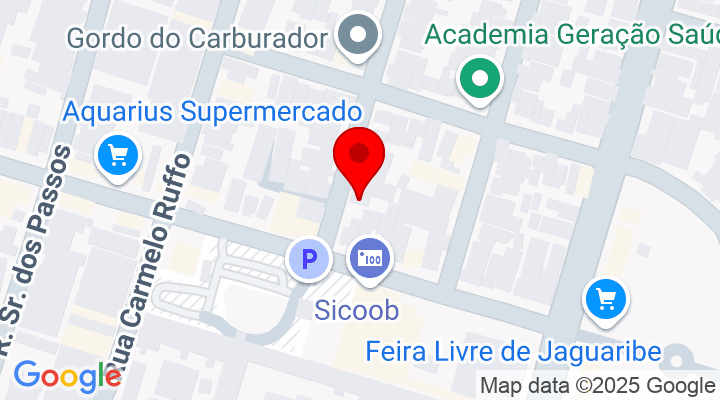Viewport: 720px width, 400px height.
Task: Open the Aquarius Supermercado marker
Action: [x=118, y=156]
